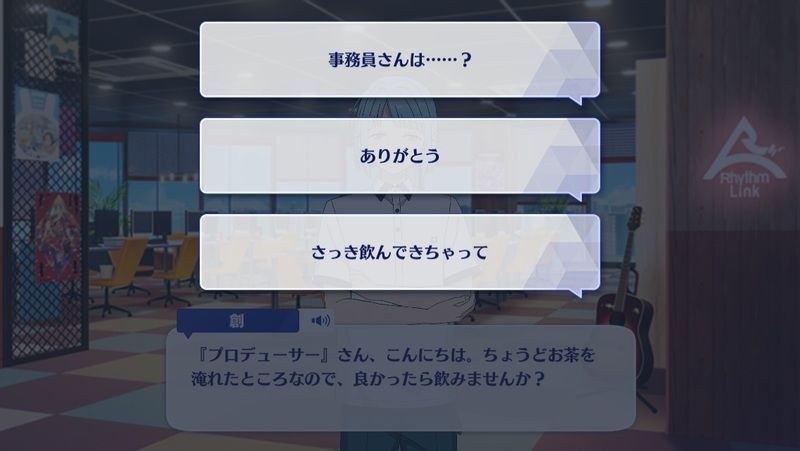Replay the voice line with the speaker icon
Viewport: 800px width, 451px height.
(320, 321)
